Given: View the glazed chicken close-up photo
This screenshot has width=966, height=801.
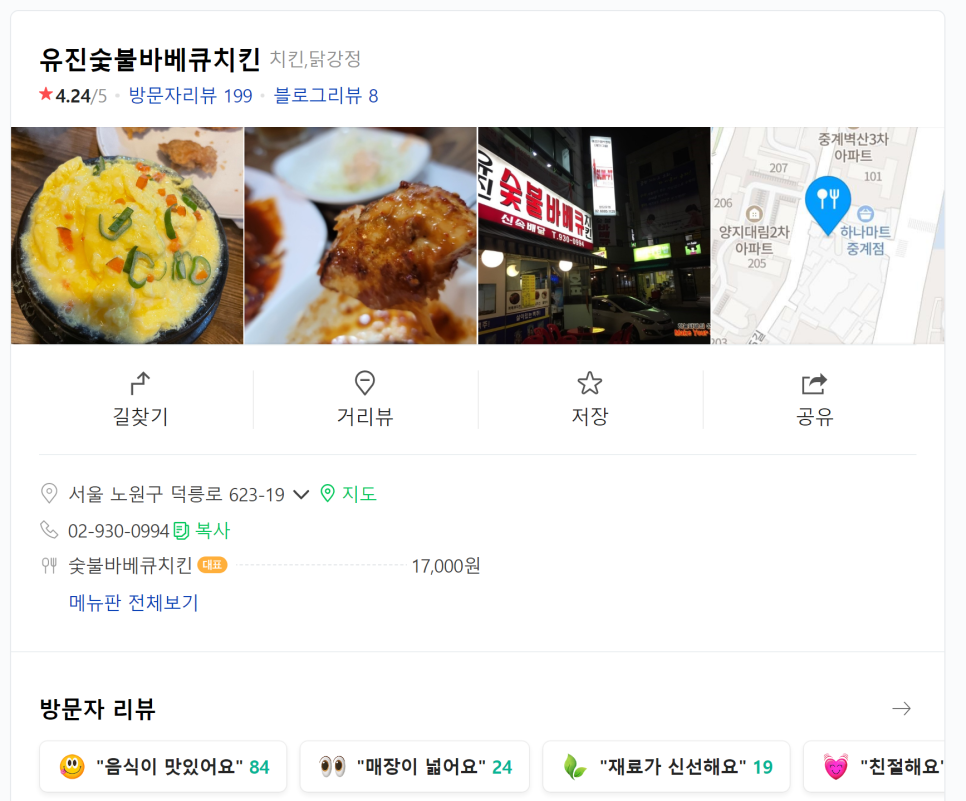Looking at the screenshot, I should coord(360,236).
